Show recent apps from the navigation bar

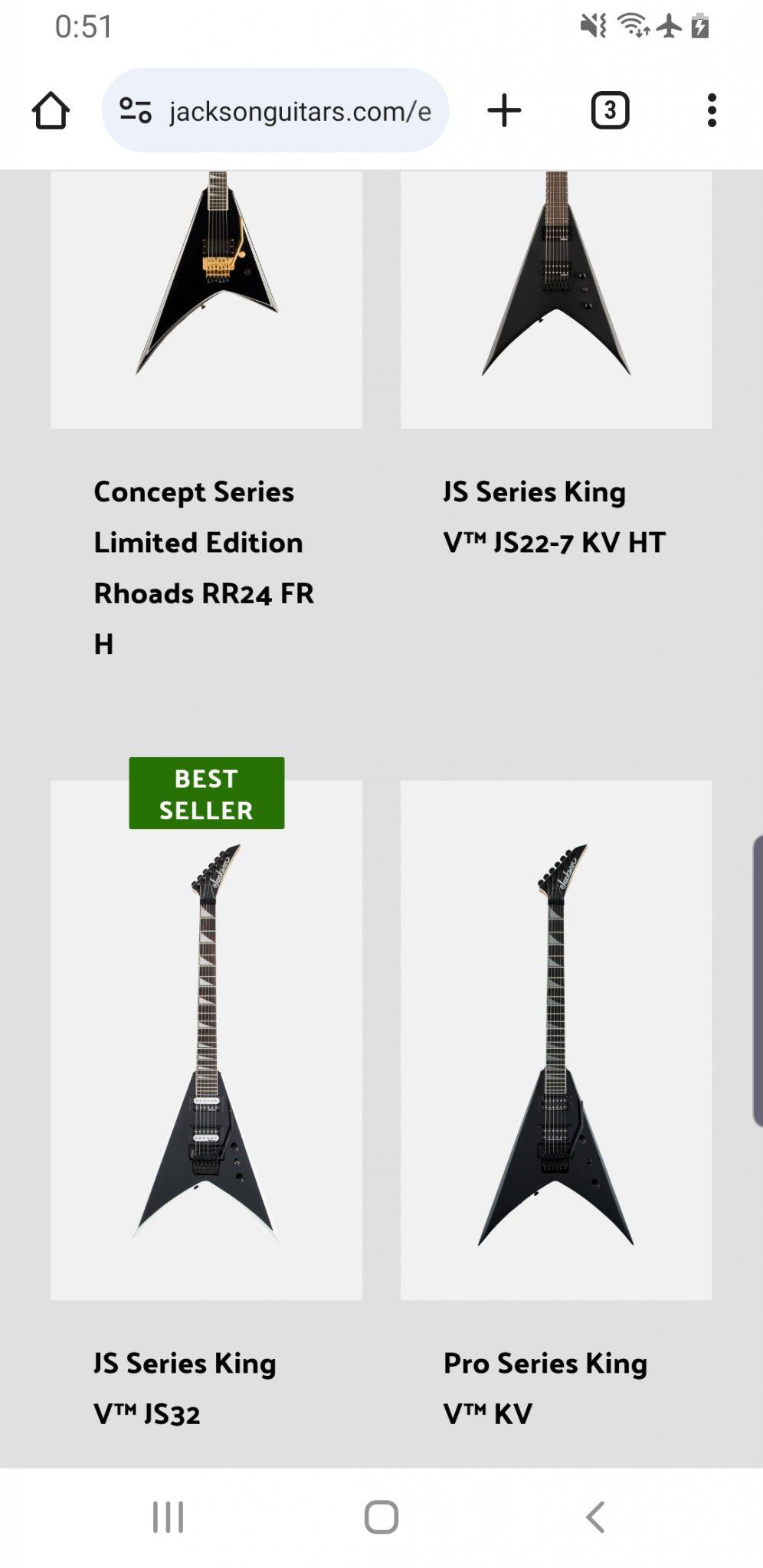(x=168, y=1517)
